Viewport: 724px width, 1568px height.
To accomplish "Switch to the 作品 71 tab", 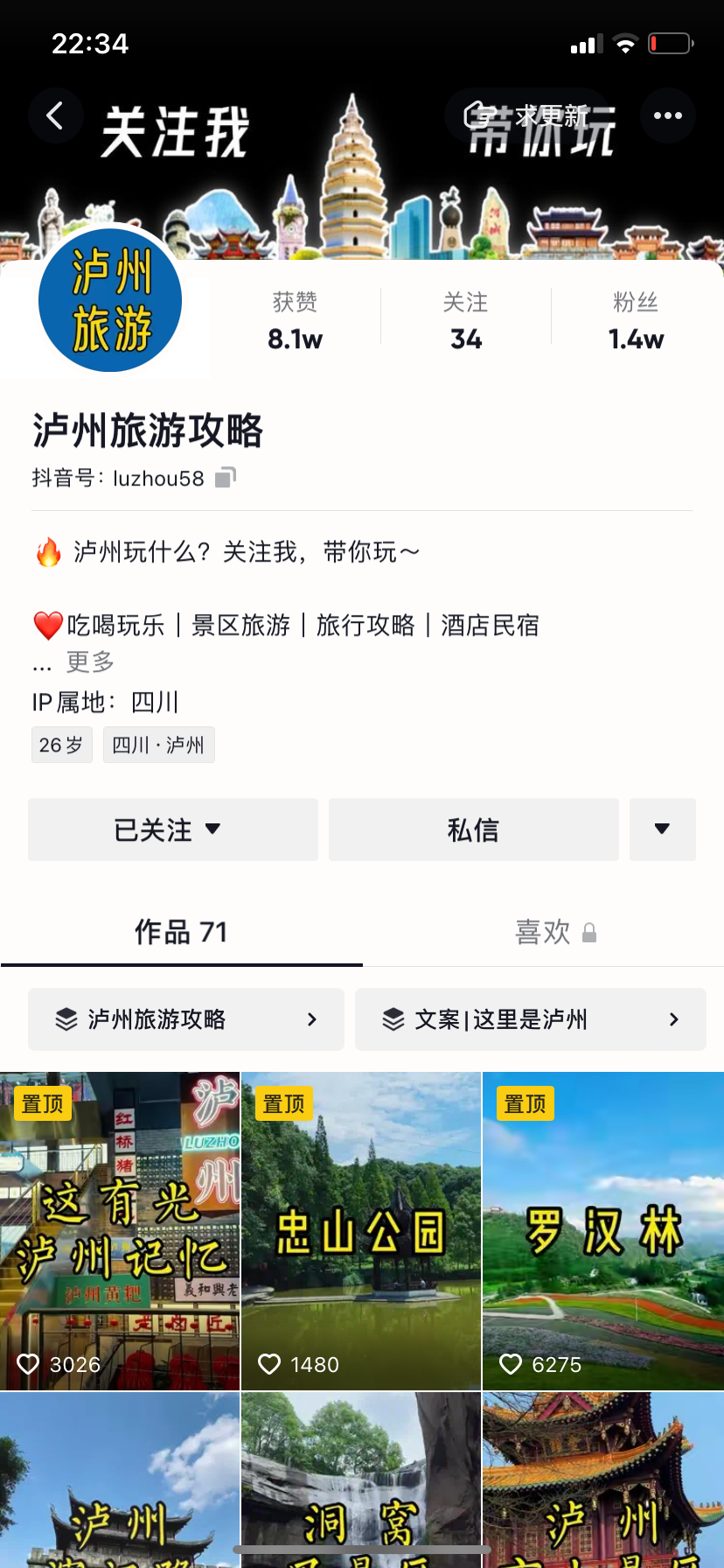I will tap(181, 933).
